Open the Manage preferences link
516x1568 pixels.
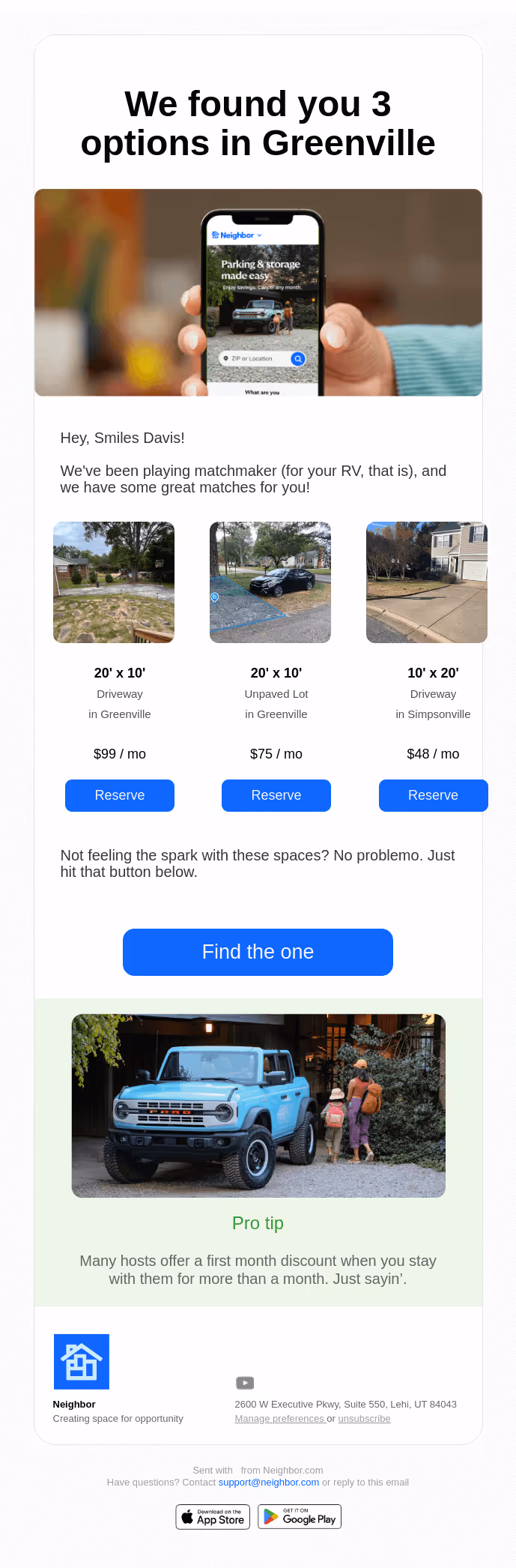pyautogui.click(x=279, y=1419)
